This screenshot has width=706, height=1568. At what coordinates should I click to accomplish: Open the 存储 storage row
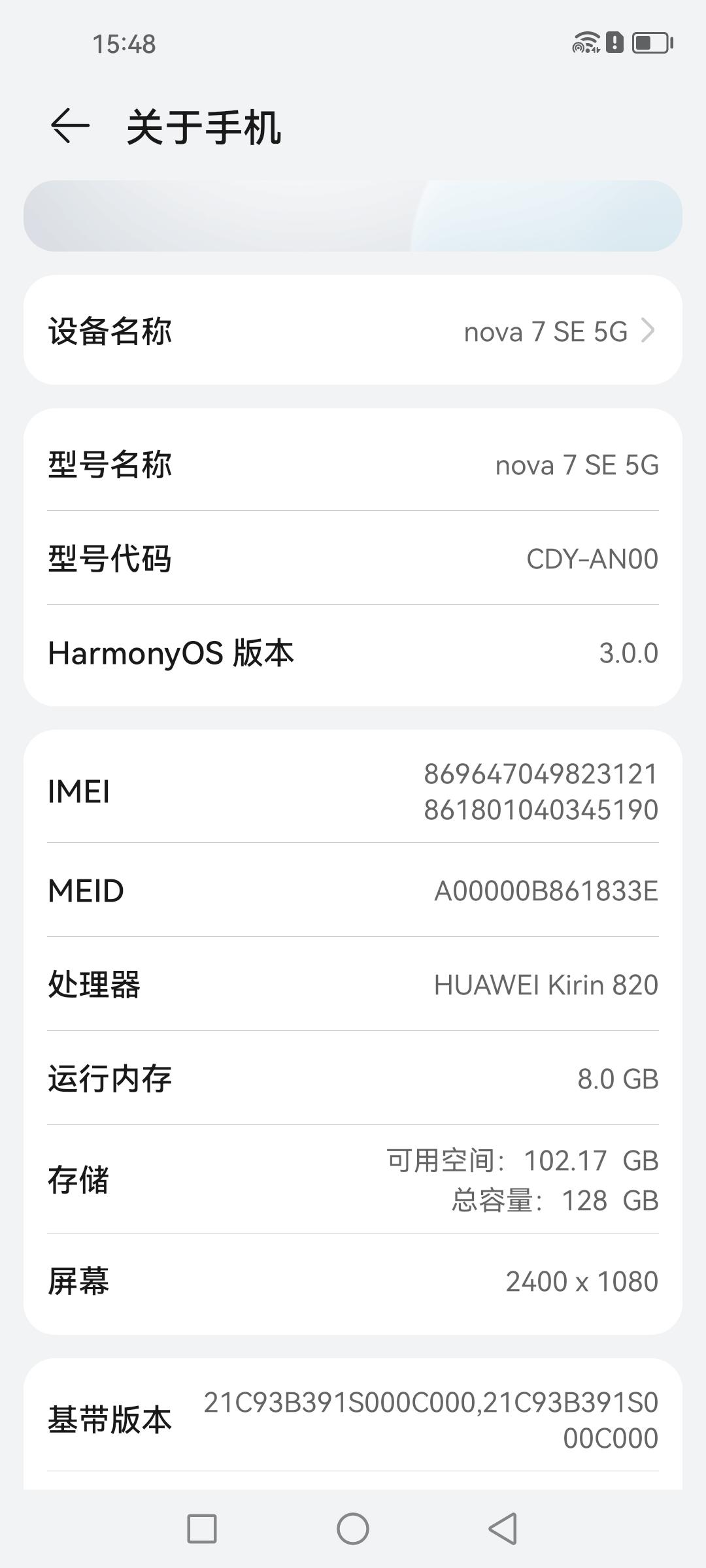tap(353, 1180)
